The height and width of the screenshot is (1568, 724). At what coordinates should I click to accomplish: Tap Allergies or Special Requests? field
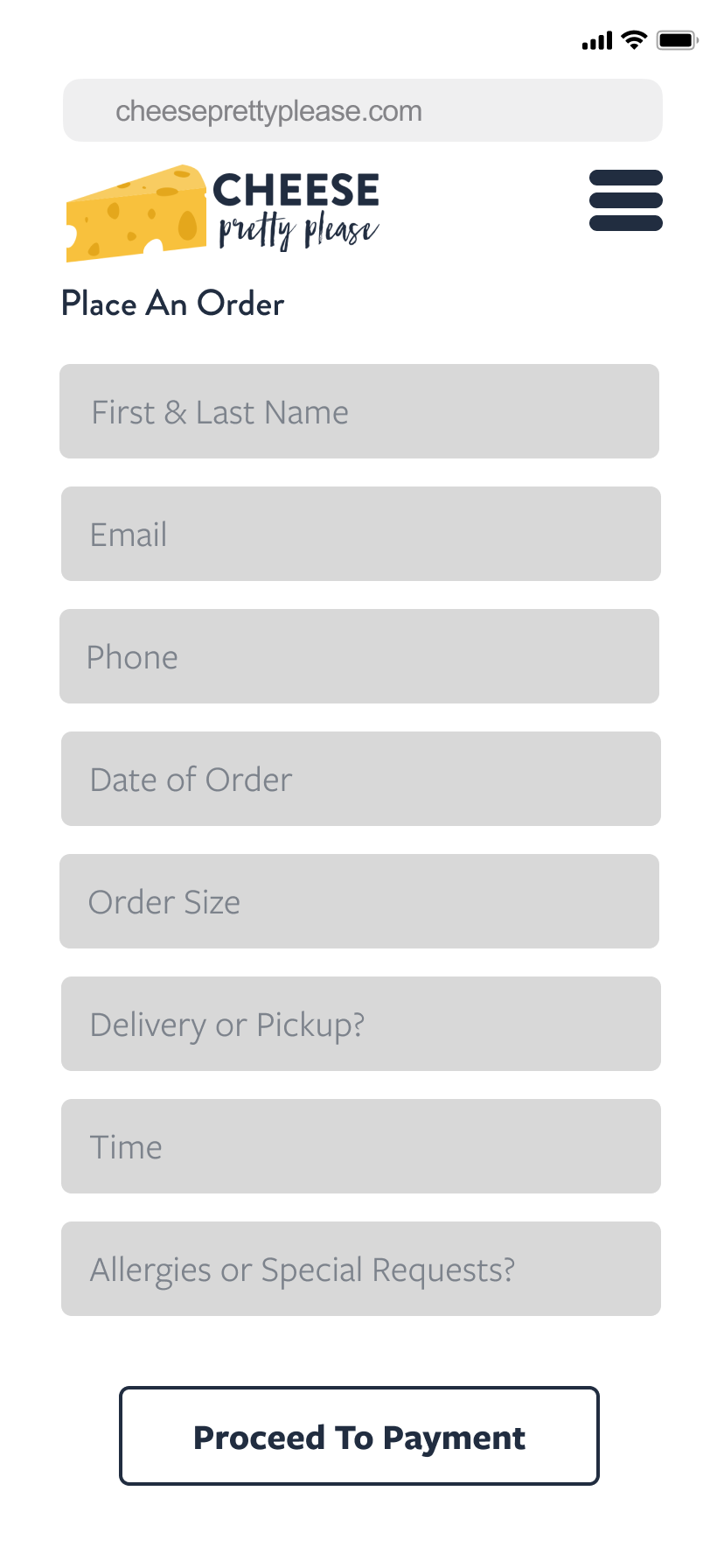(361, 1269)
